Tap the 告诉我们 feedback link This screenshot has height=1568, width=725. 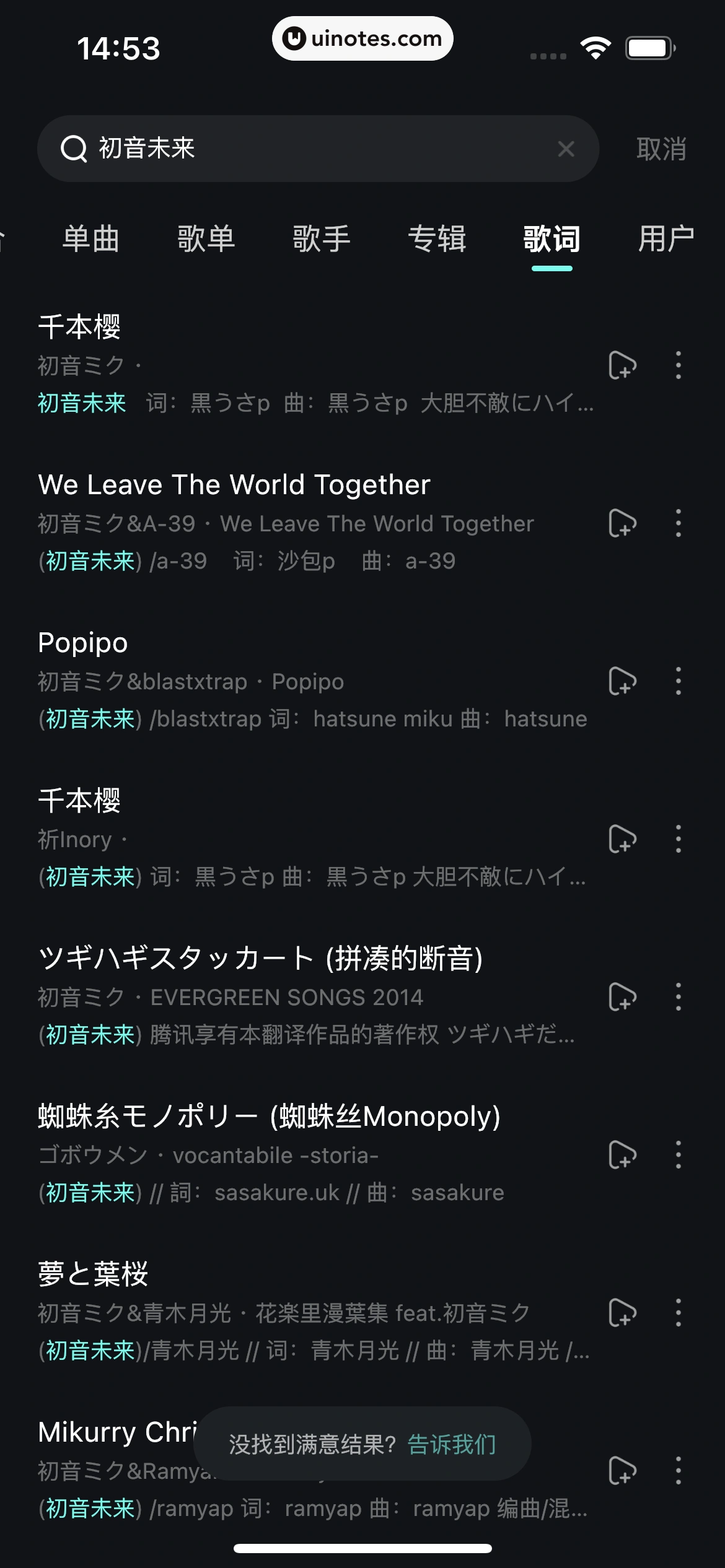click(452, 1445)
